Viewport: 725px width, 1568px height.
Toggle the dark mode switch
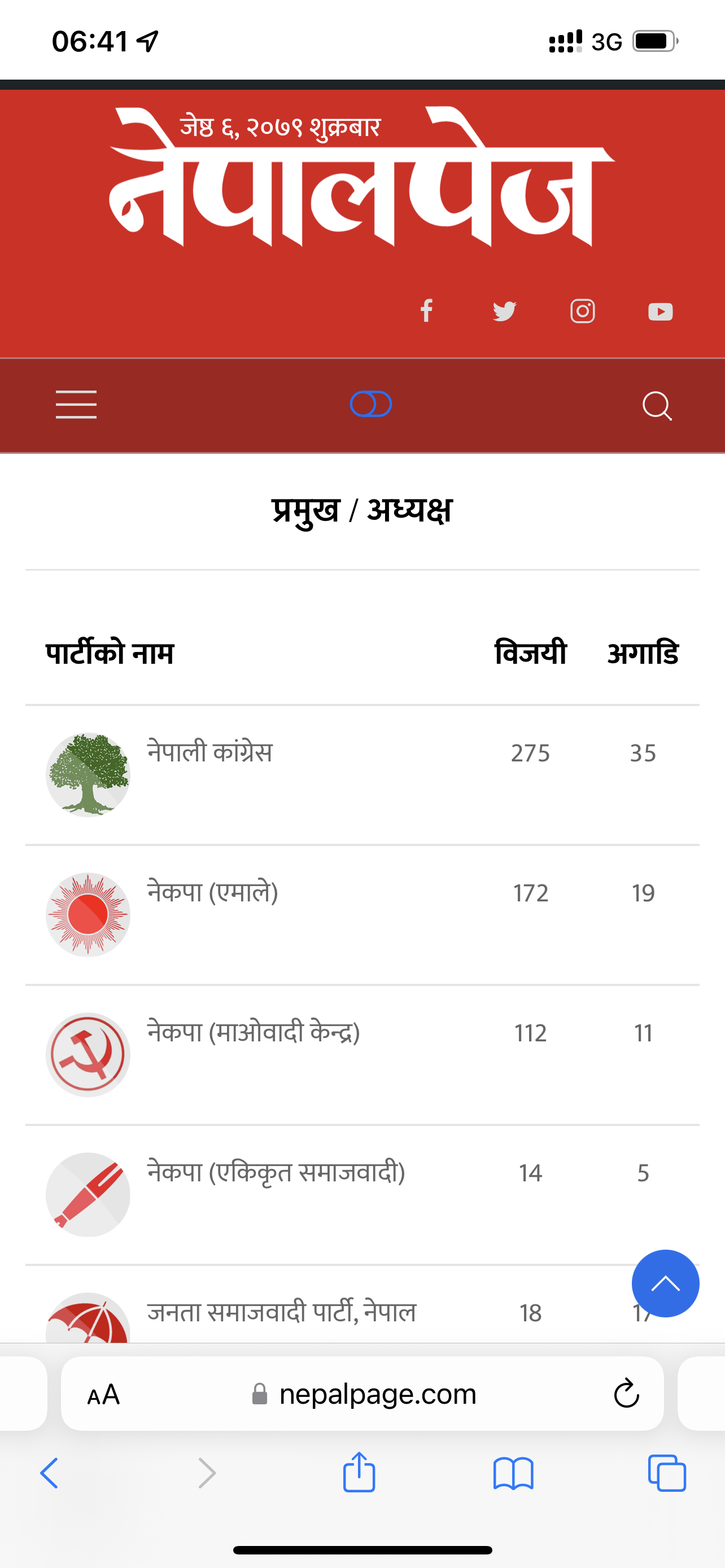371,404
